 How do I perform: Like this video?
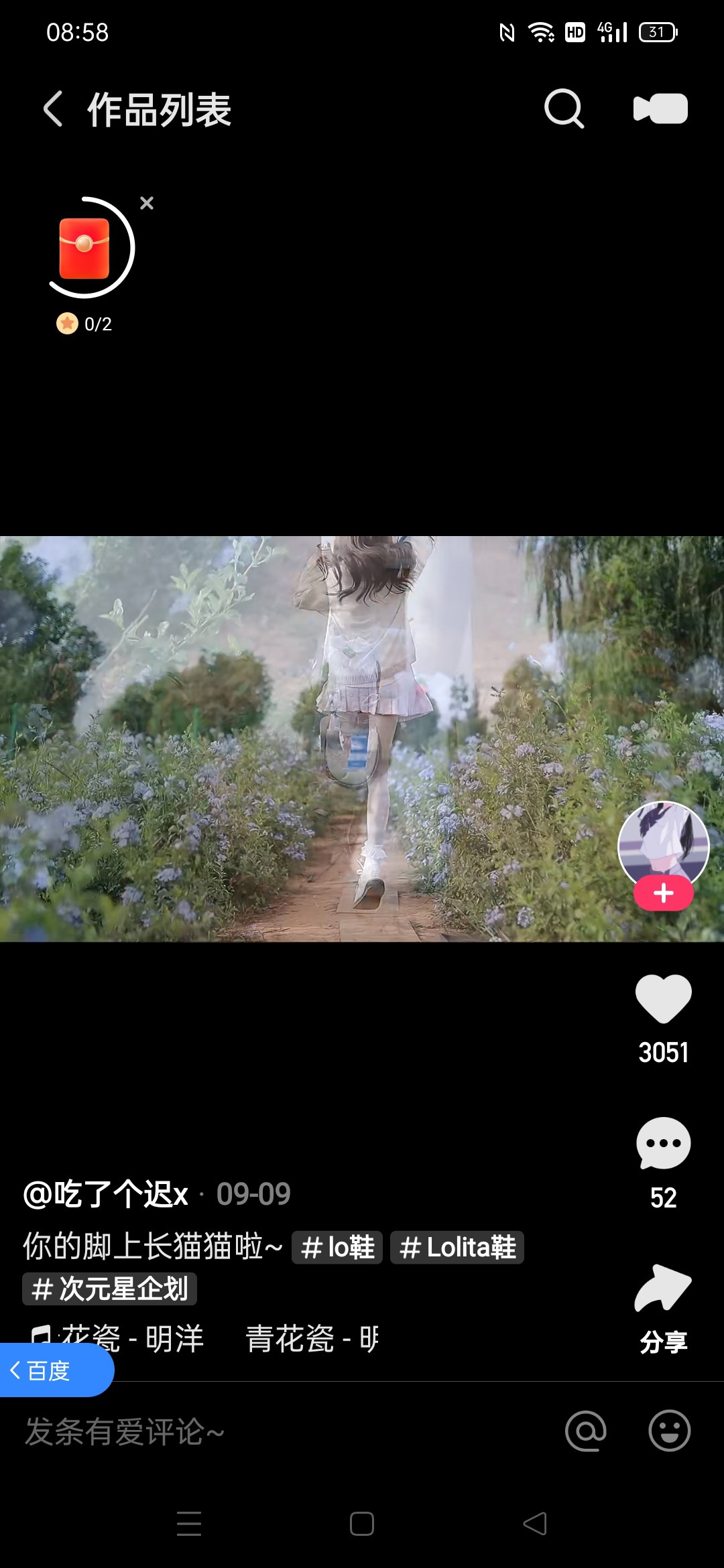(663, 999)
